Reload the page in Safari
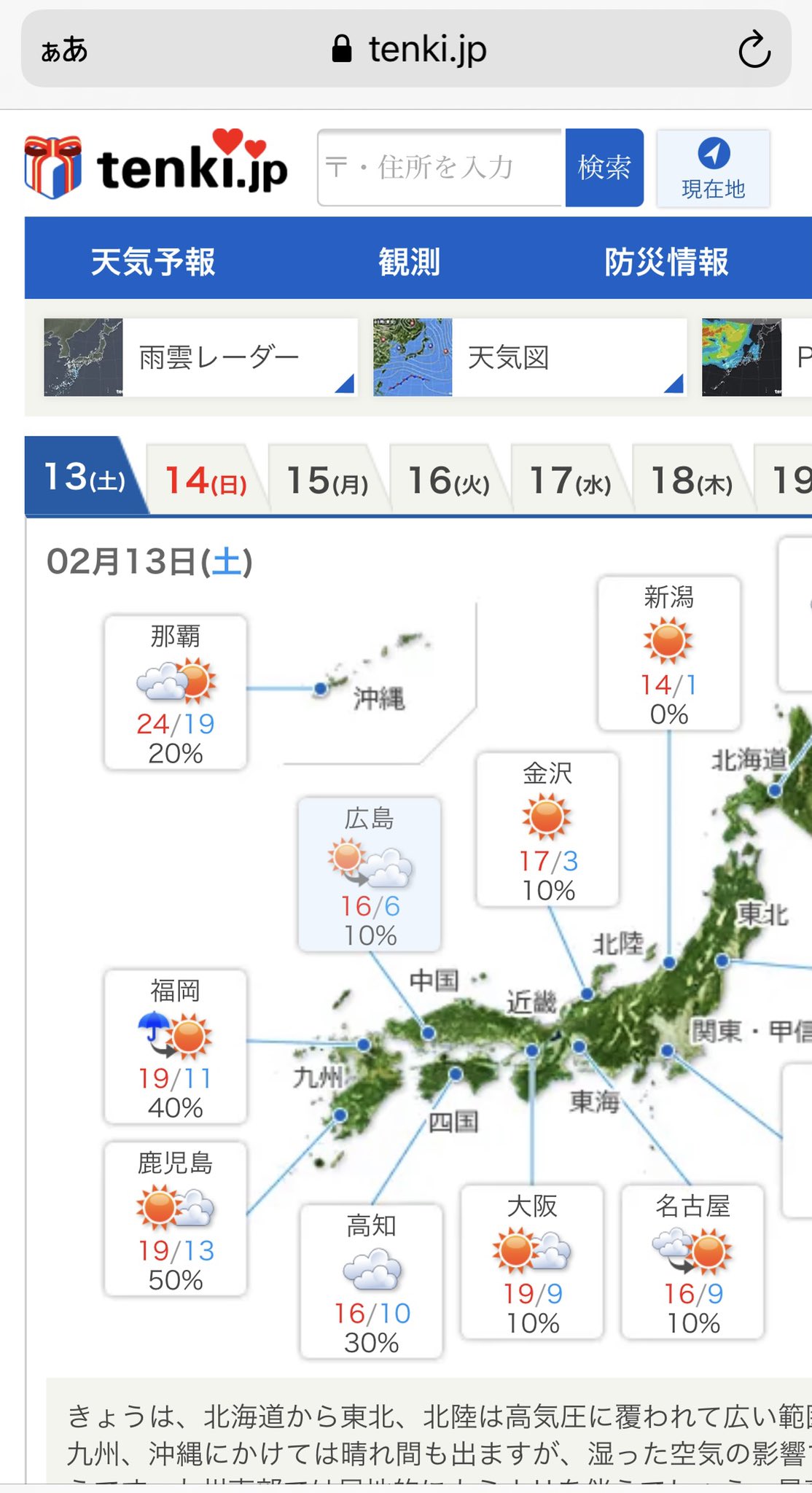Screen dimensions: 812x1493 [x=754, y=50]
